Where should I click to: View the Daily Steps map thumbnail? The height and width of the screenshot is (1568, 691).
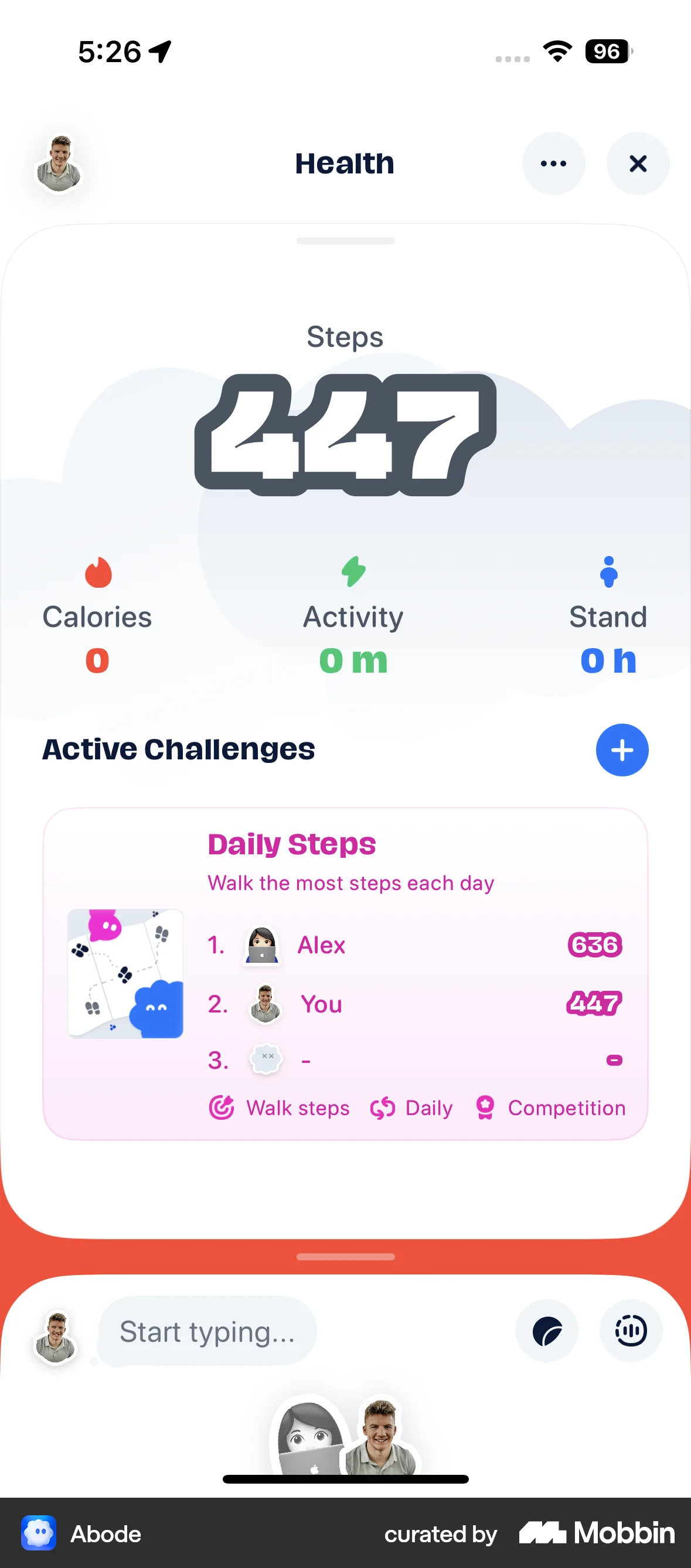click(x=125, y=973)
